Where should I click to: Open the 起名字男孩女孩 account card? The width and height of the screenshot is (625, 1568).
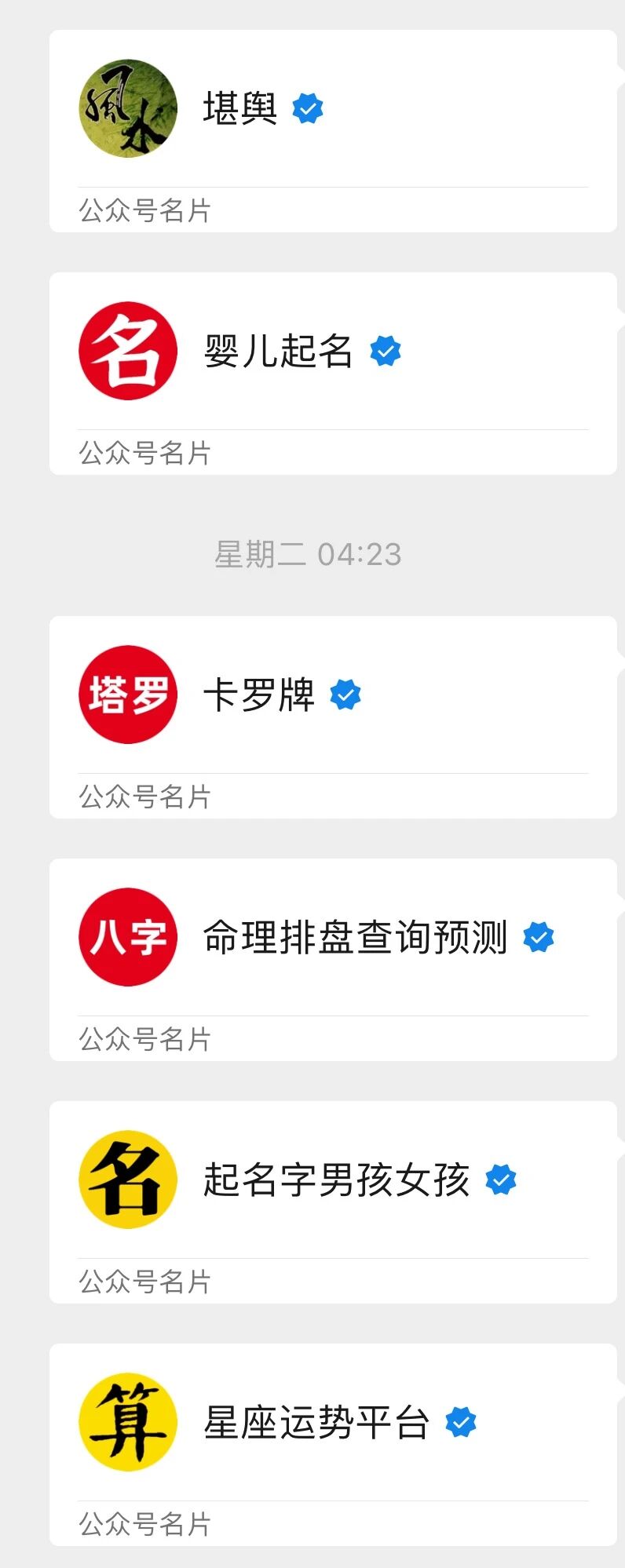click(x=333, y=1202)
